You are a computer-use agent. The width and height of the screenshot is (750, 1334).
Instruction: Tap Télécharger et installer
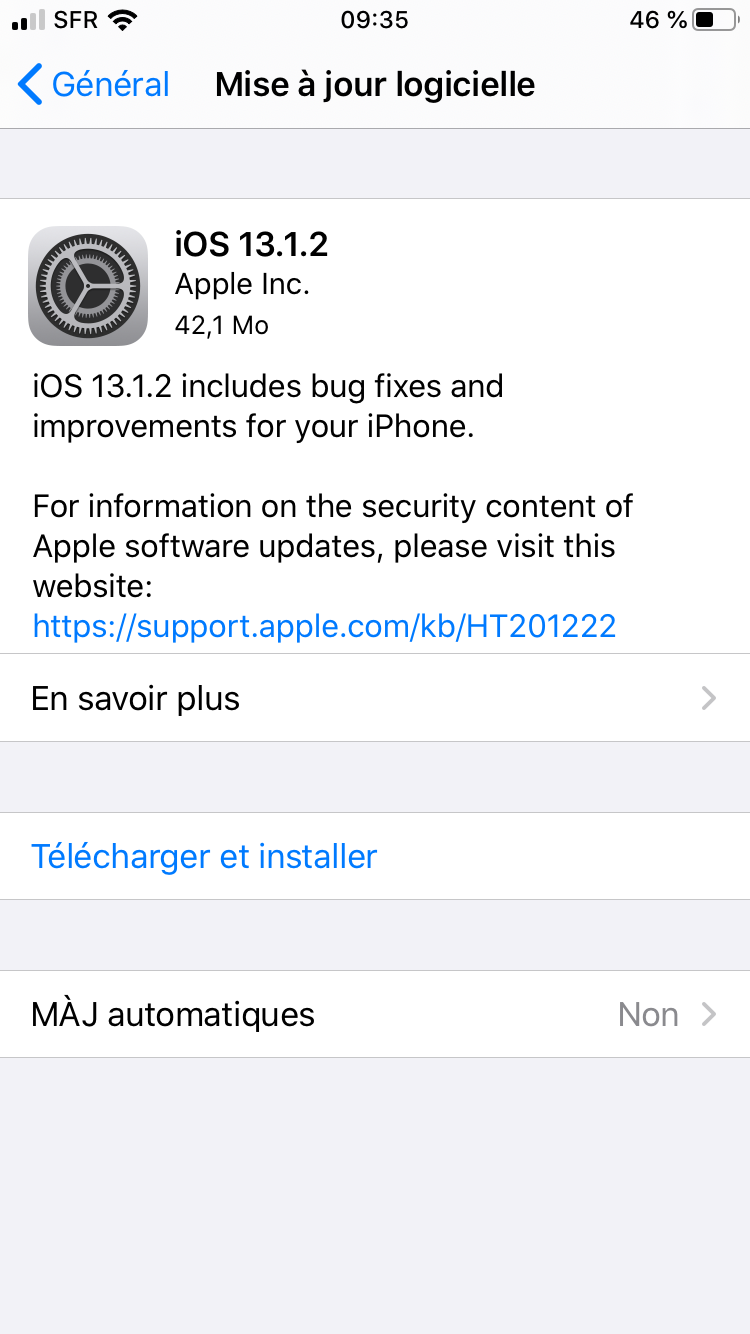204,857
